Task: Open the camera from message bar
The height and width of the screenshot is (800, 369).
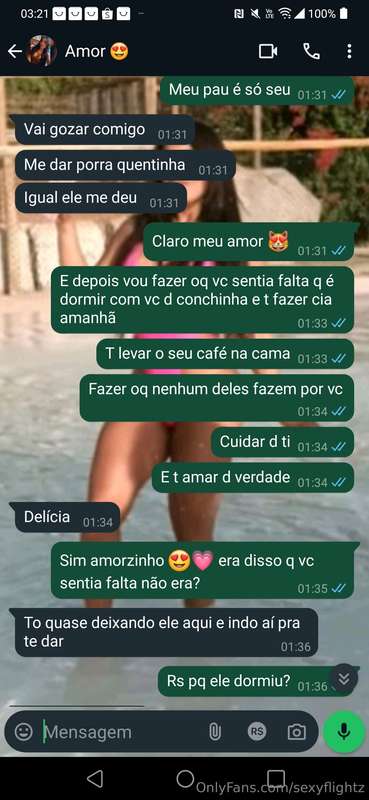Action: tap(297, 732)
